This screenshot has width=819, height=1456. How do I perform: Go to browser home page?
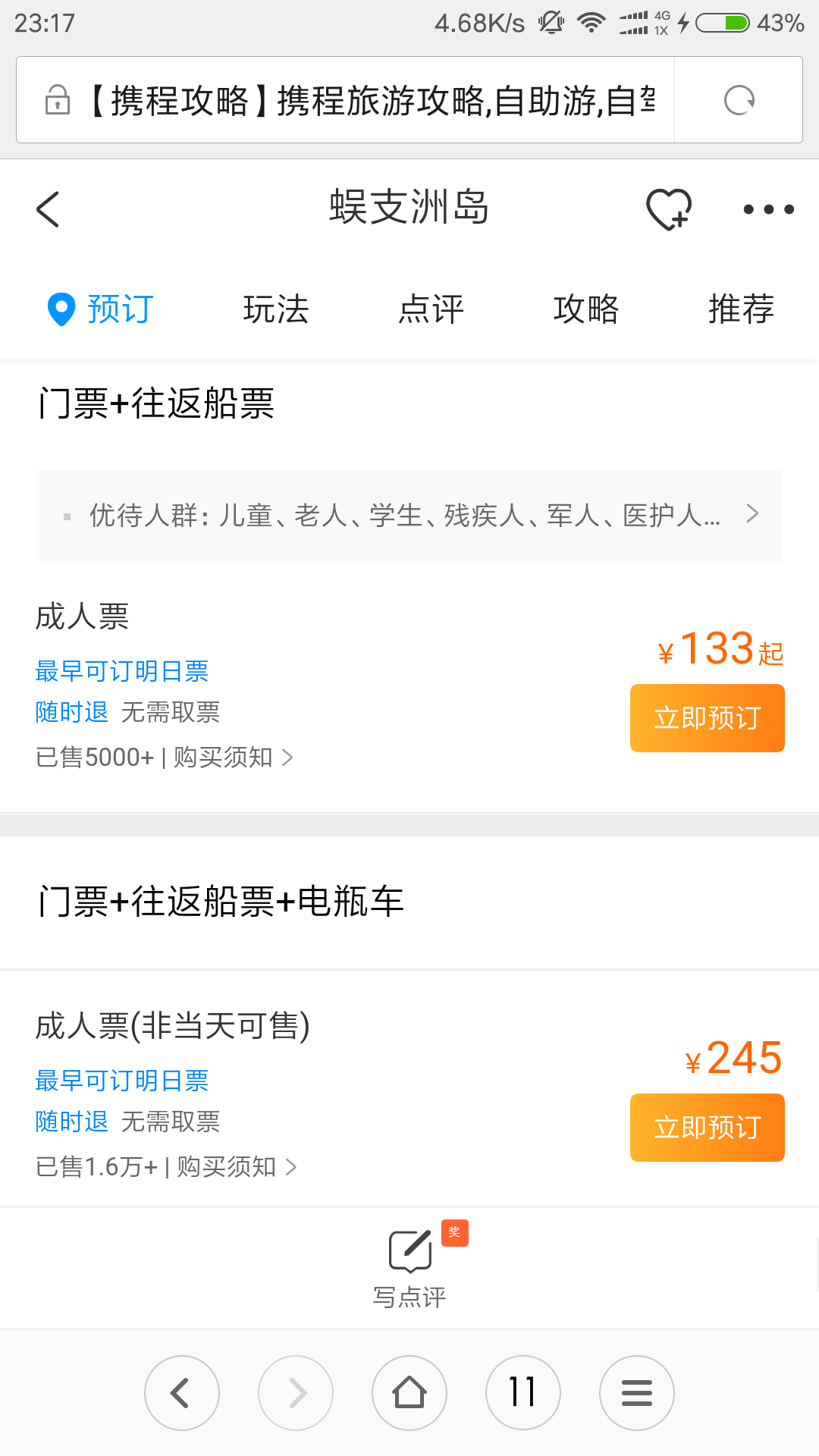pos(409,1393)
